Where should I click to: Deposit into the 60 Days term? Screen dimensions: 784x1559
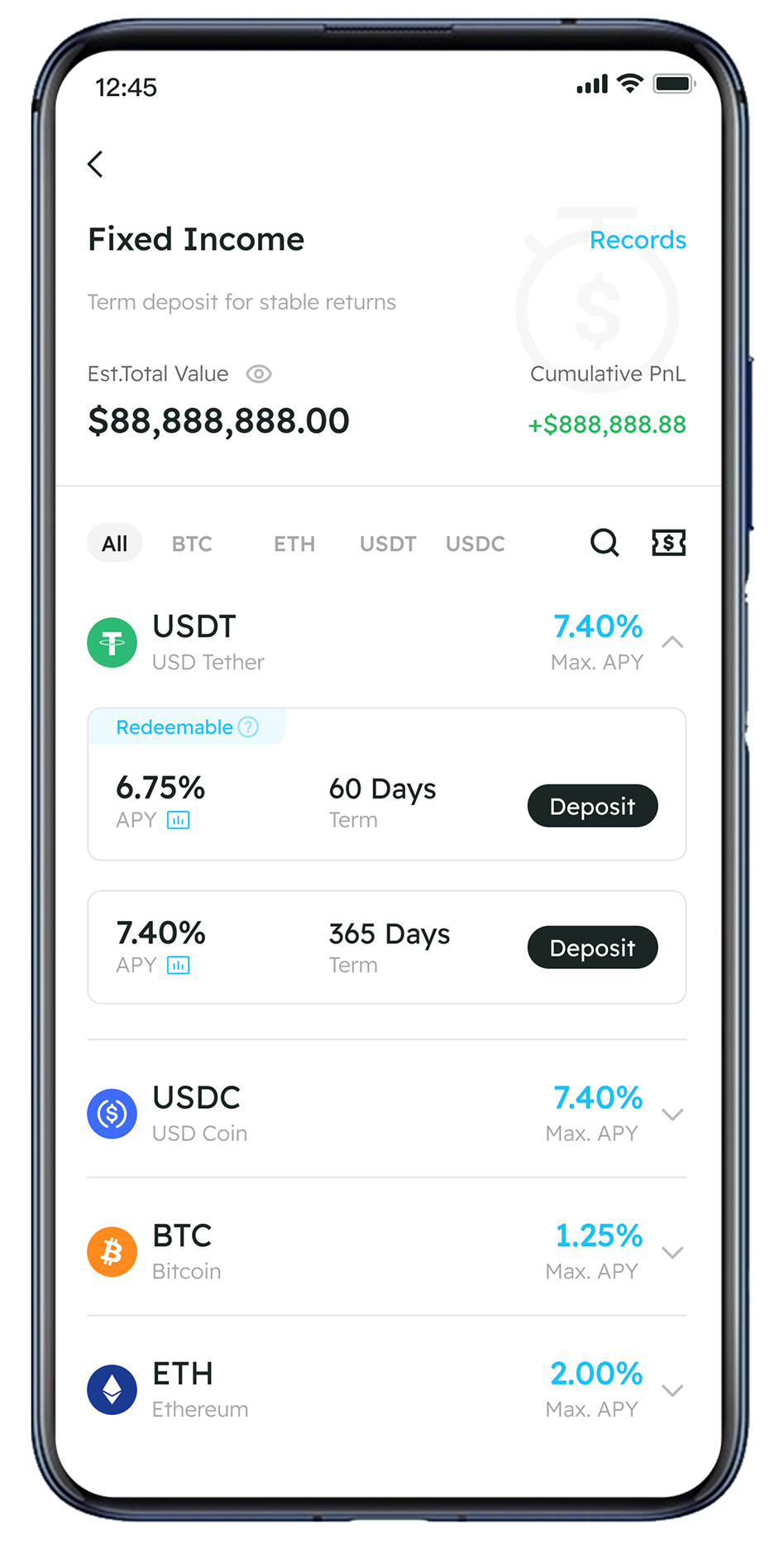click(x=592, y=806)
